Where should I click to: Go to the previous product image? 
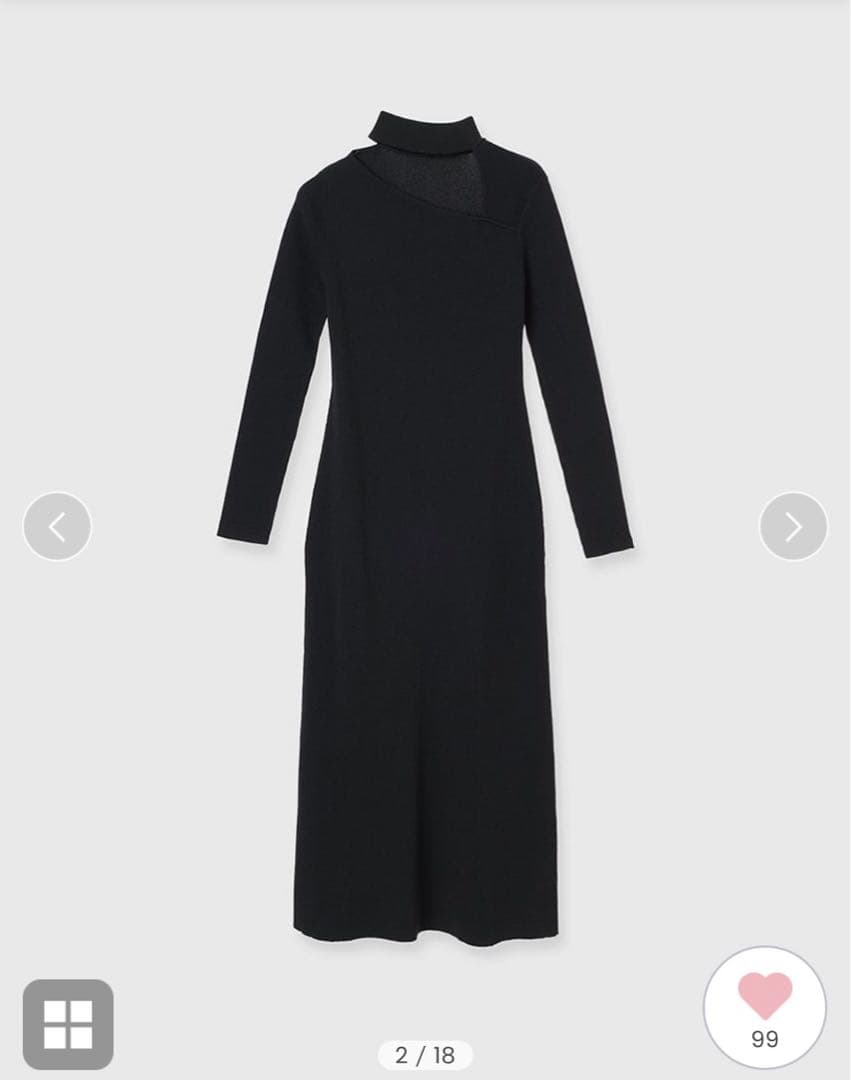point(57,526)
